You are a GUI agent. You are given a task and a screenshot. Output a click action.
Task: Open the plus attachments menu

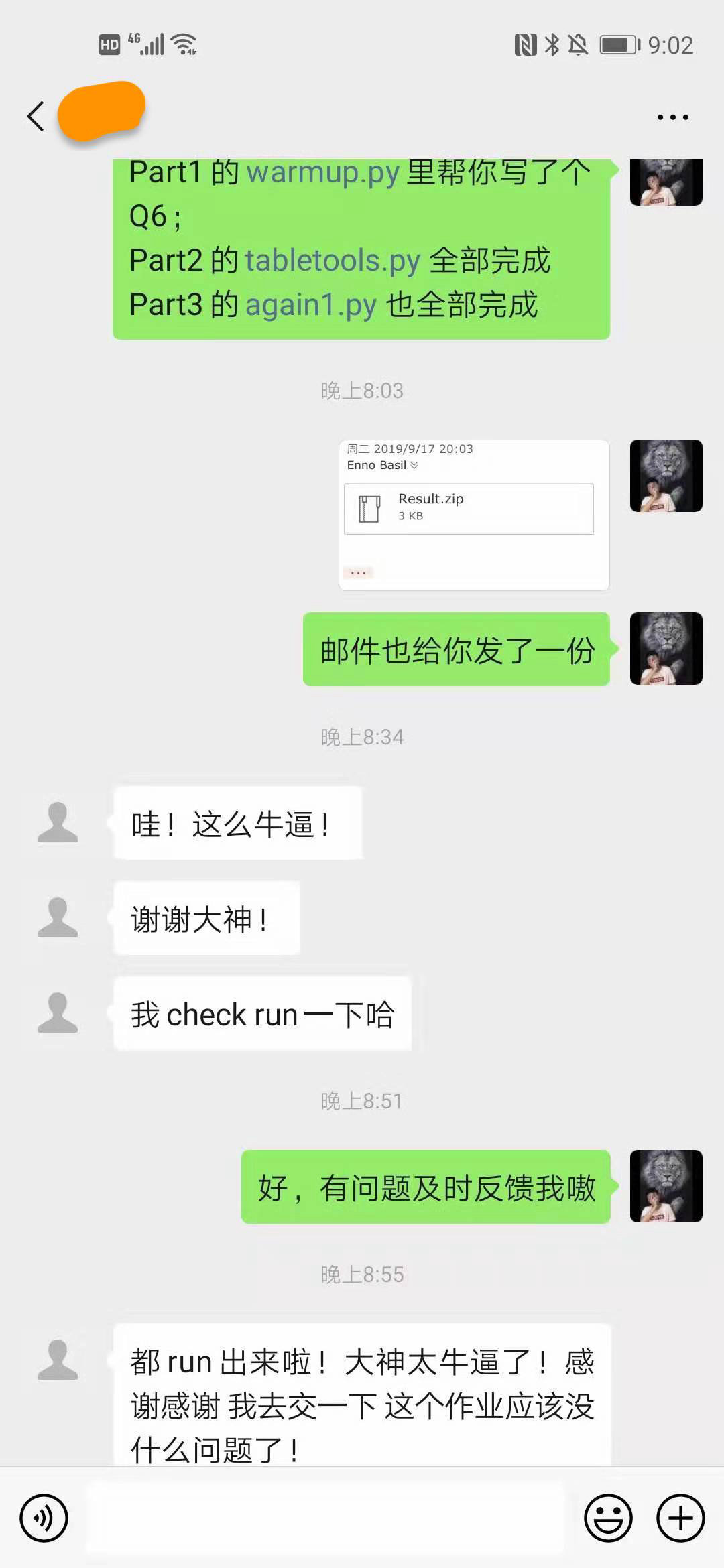pyautogui.click(x=680, y=1518)
